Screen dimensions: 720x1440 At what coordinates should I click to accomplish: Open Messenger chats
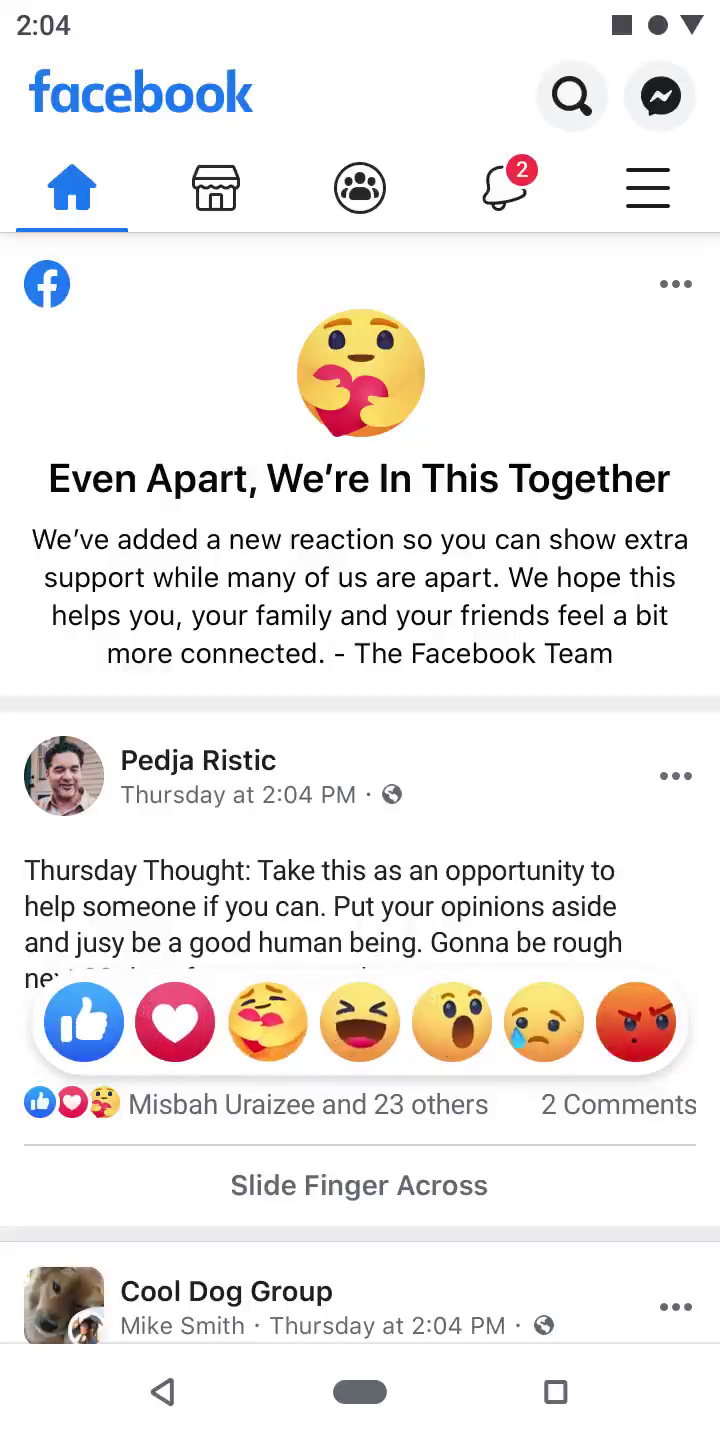coord(660,97)
